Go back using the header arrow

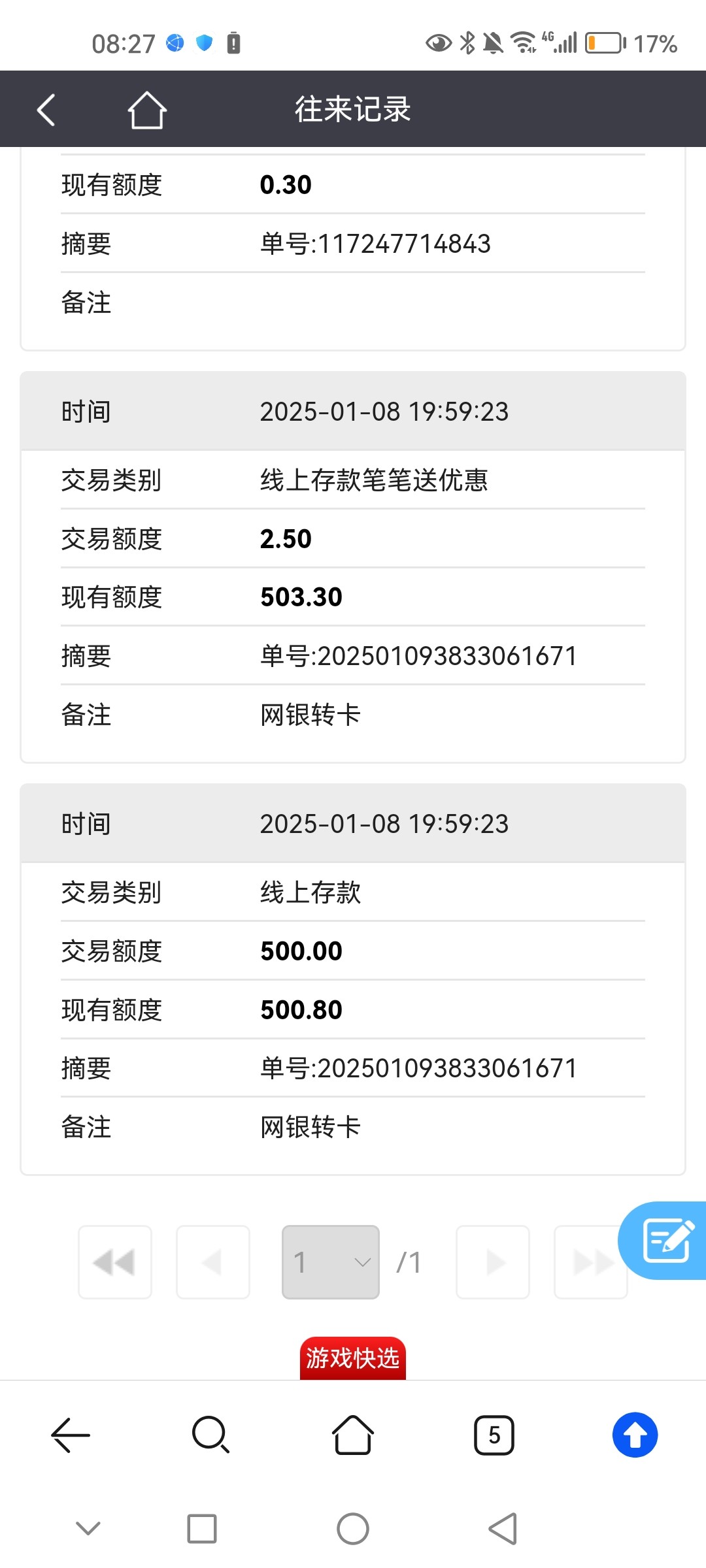click(46, 110)
